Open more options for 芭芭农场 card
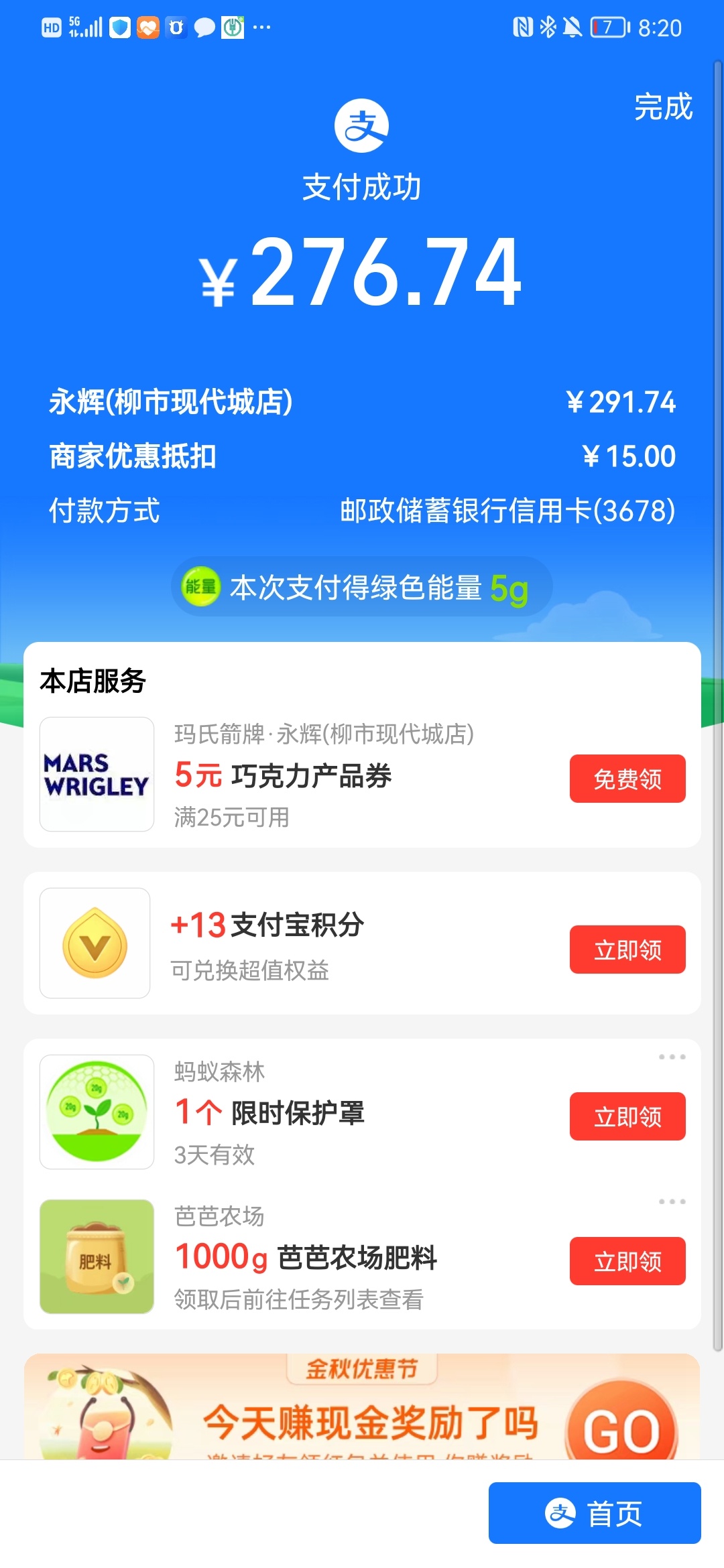Screen dimensions: 724x1568 (672, 1201)
